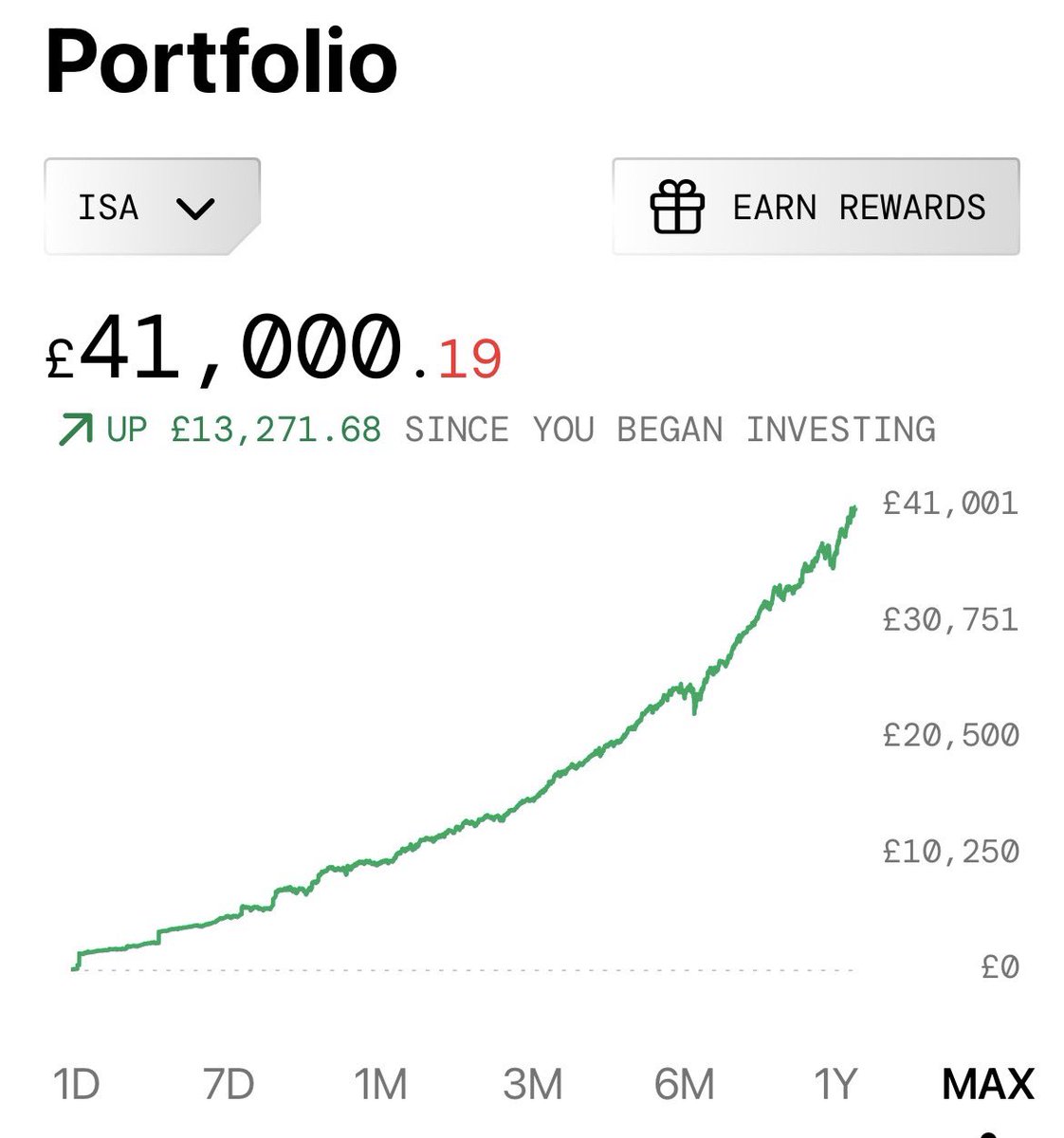The width and height of the screenshot is (1064, 1138).
Task: View the 6M chart range
Action: click(x=684, y=1083)
